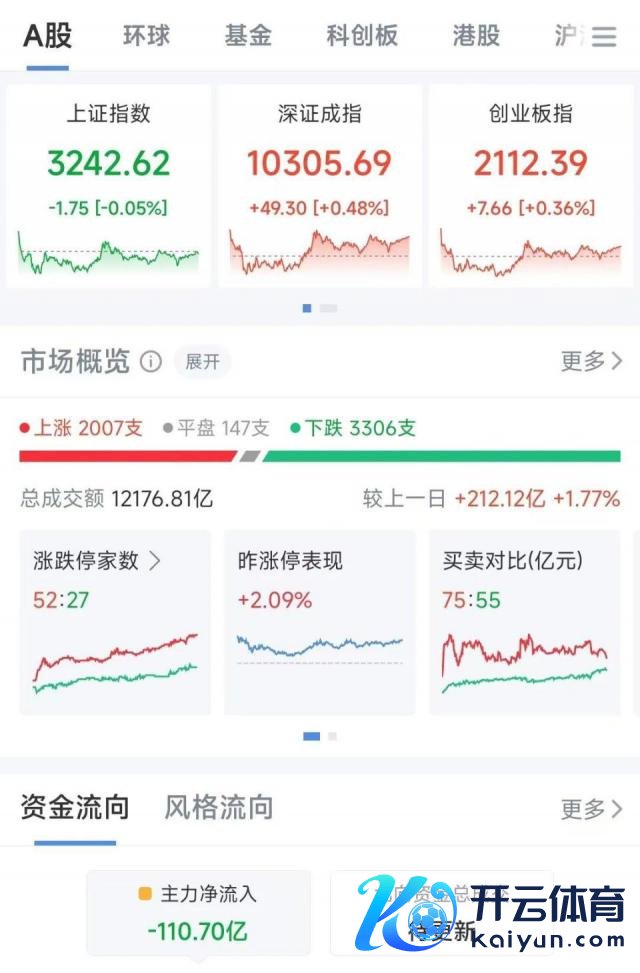Switch to the 风格流向 tab
This screenshot has width=640, height=973.
click(219, 808)
